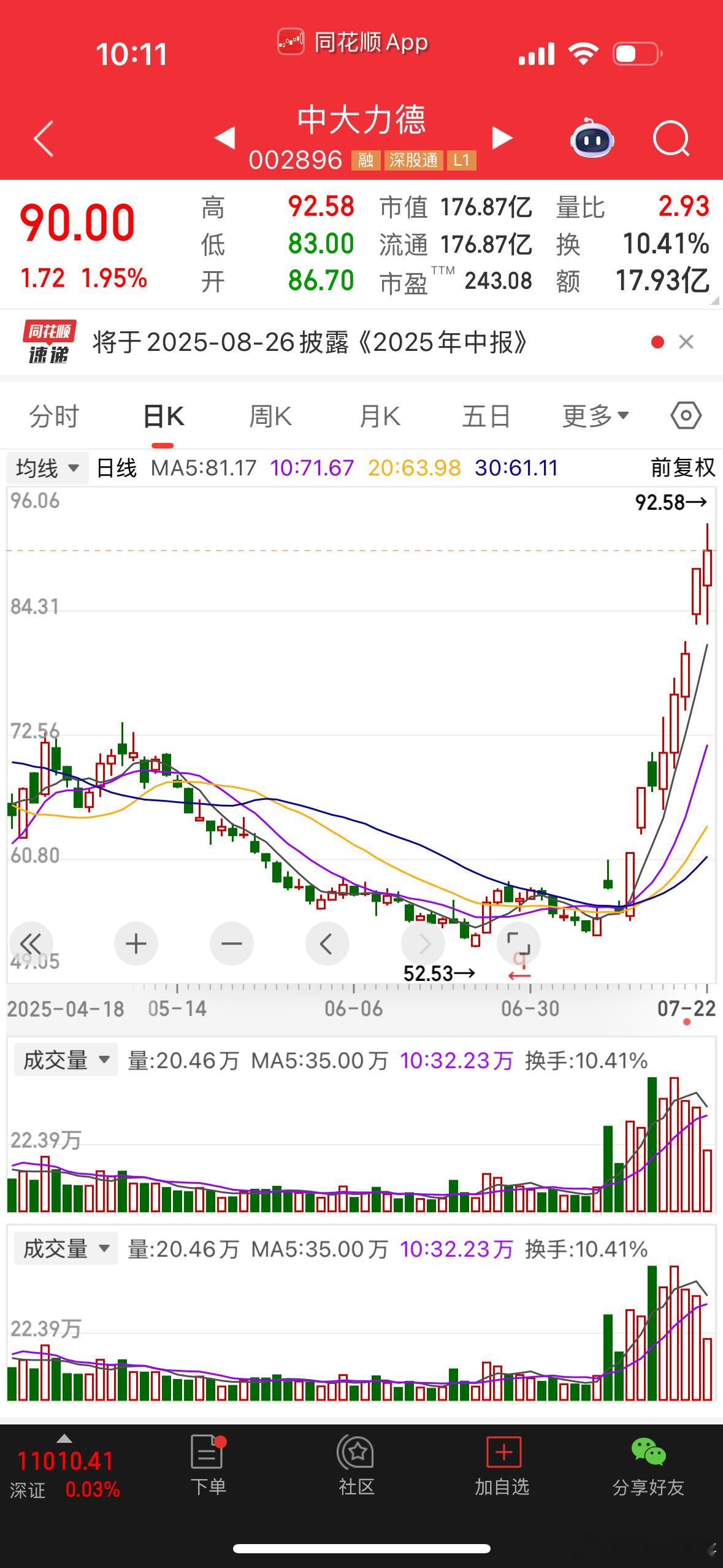Switch to the 分时 chart tab
The image size is (723, 1568).
[x=54, y=417]
